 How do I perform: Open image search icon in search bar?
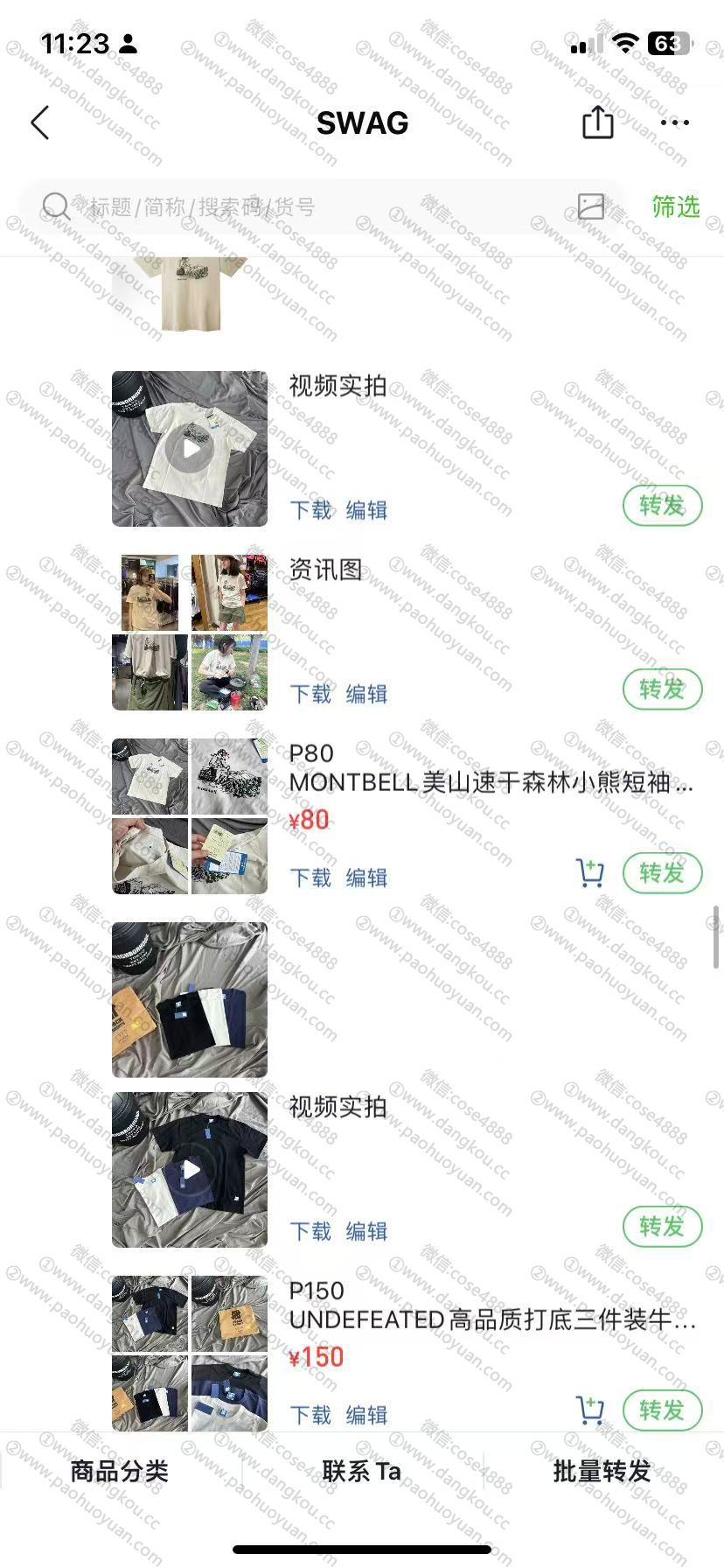[x=591, y=206]
